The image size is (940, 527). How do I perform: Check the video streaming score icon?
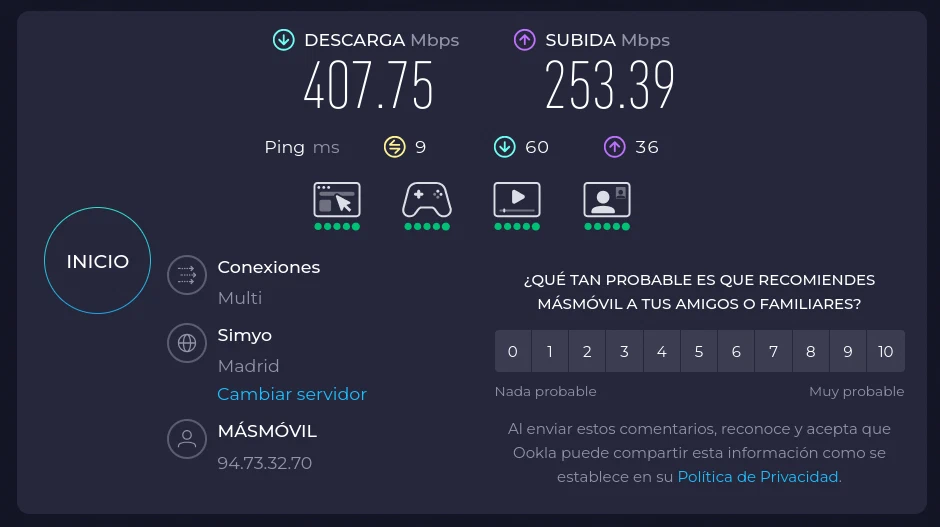coord(517,200)
